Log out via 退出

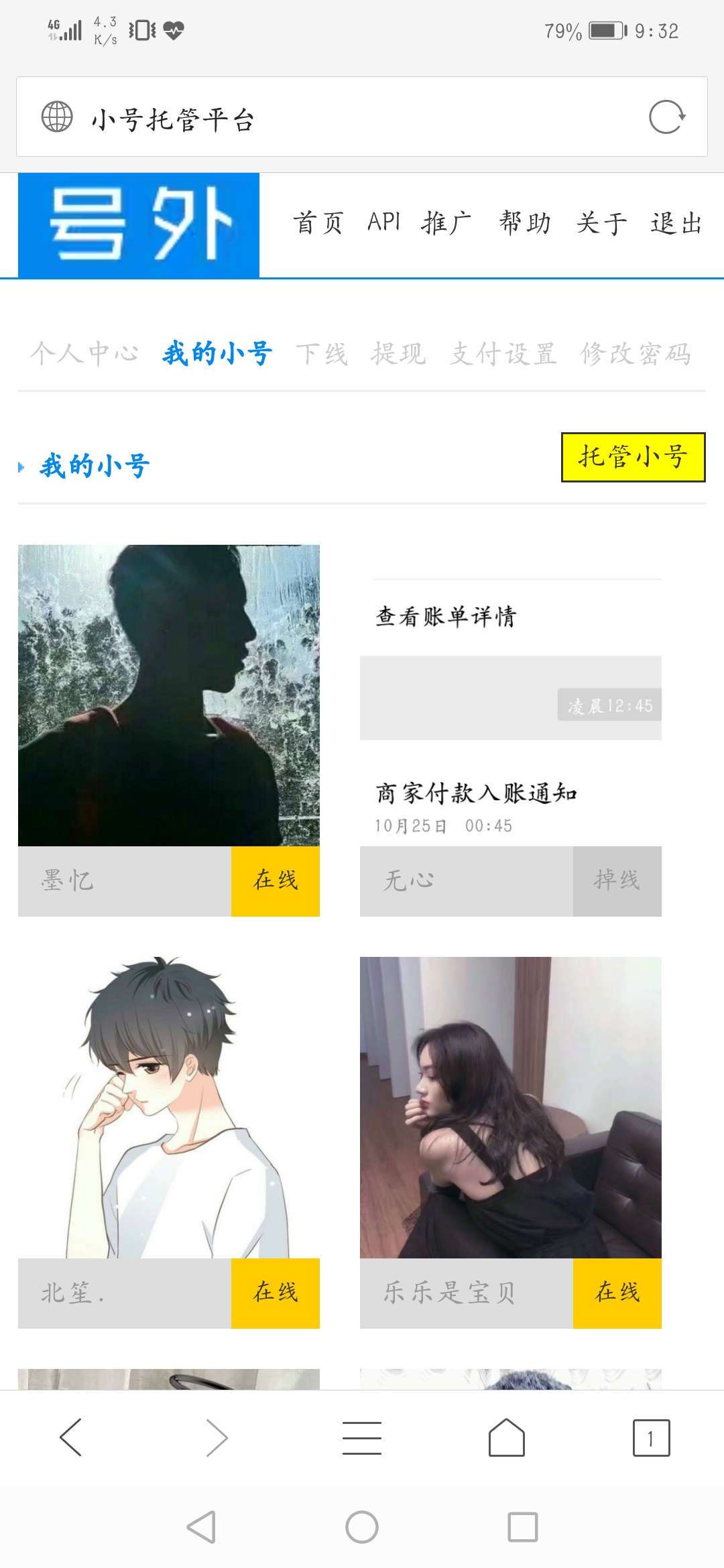pos(676,222)
